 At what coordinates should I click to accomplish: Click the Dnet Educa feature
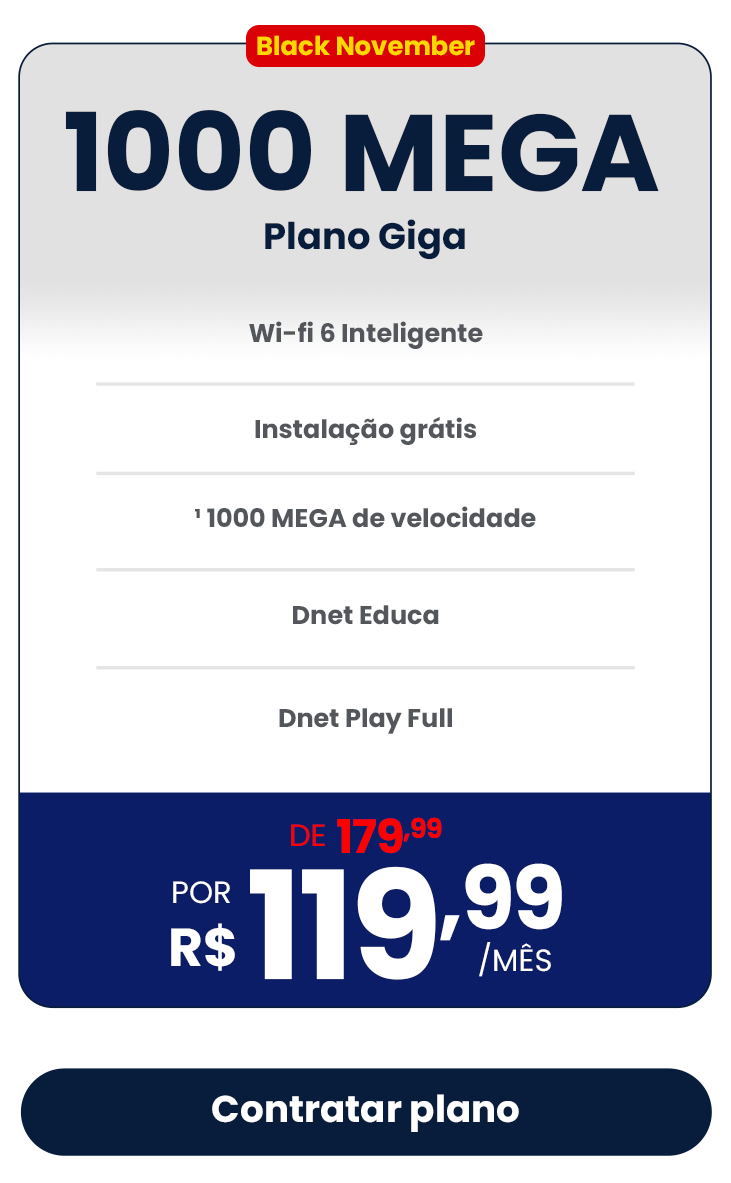pyautogui.click(x=365, y=615)
